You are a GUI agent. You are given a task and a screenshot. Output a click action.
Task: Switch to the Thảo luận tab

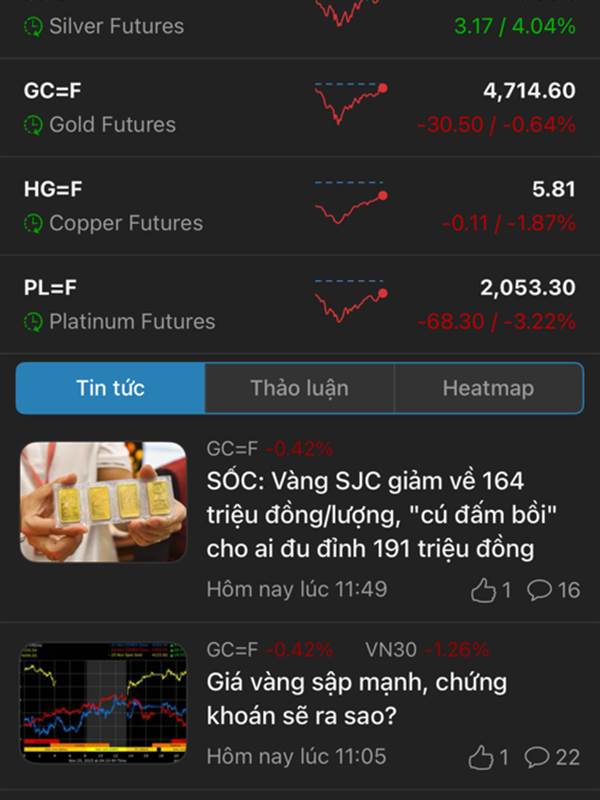pos(299,388)
